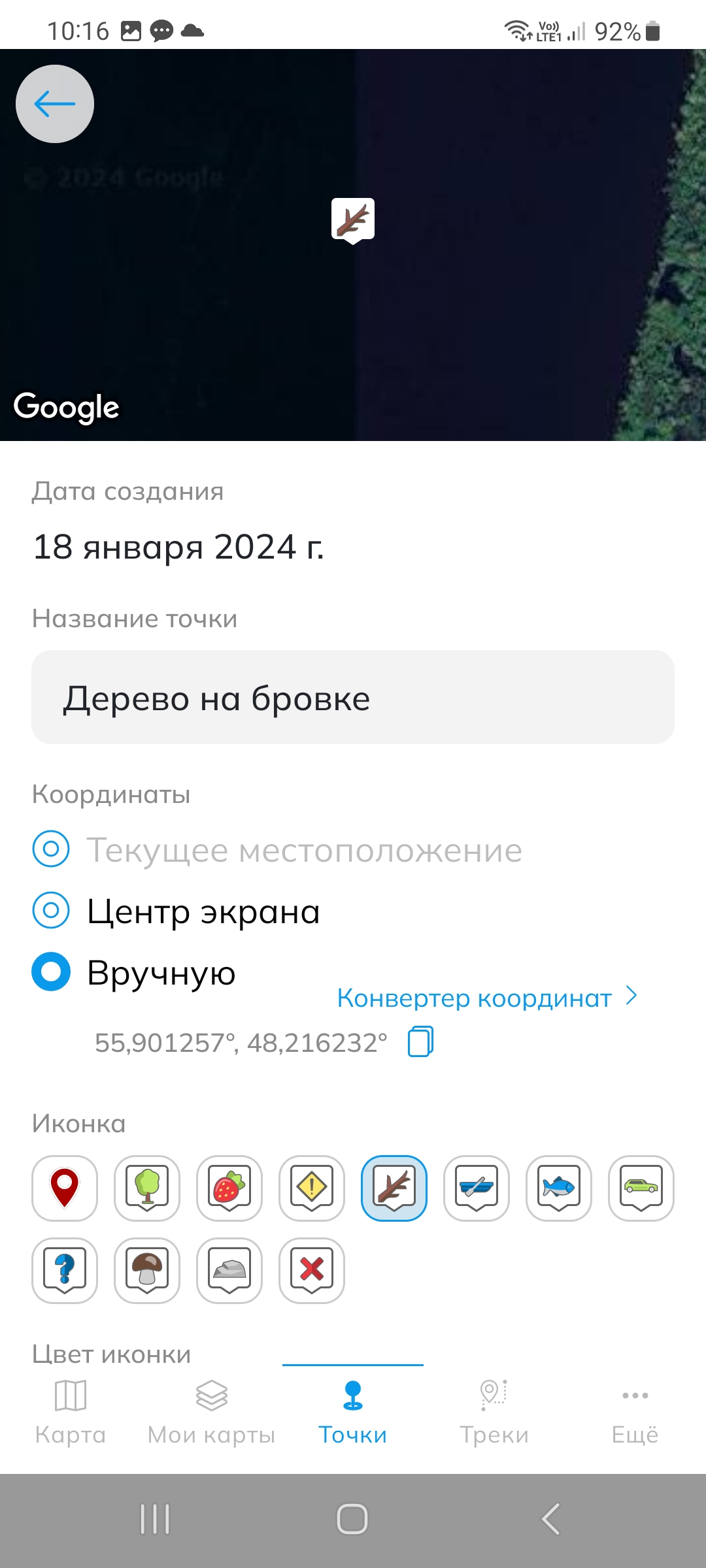Screen dimensions: 706x1568
Task: Switch to the Мои карты tab
Action: click(x=212, y=1413)
